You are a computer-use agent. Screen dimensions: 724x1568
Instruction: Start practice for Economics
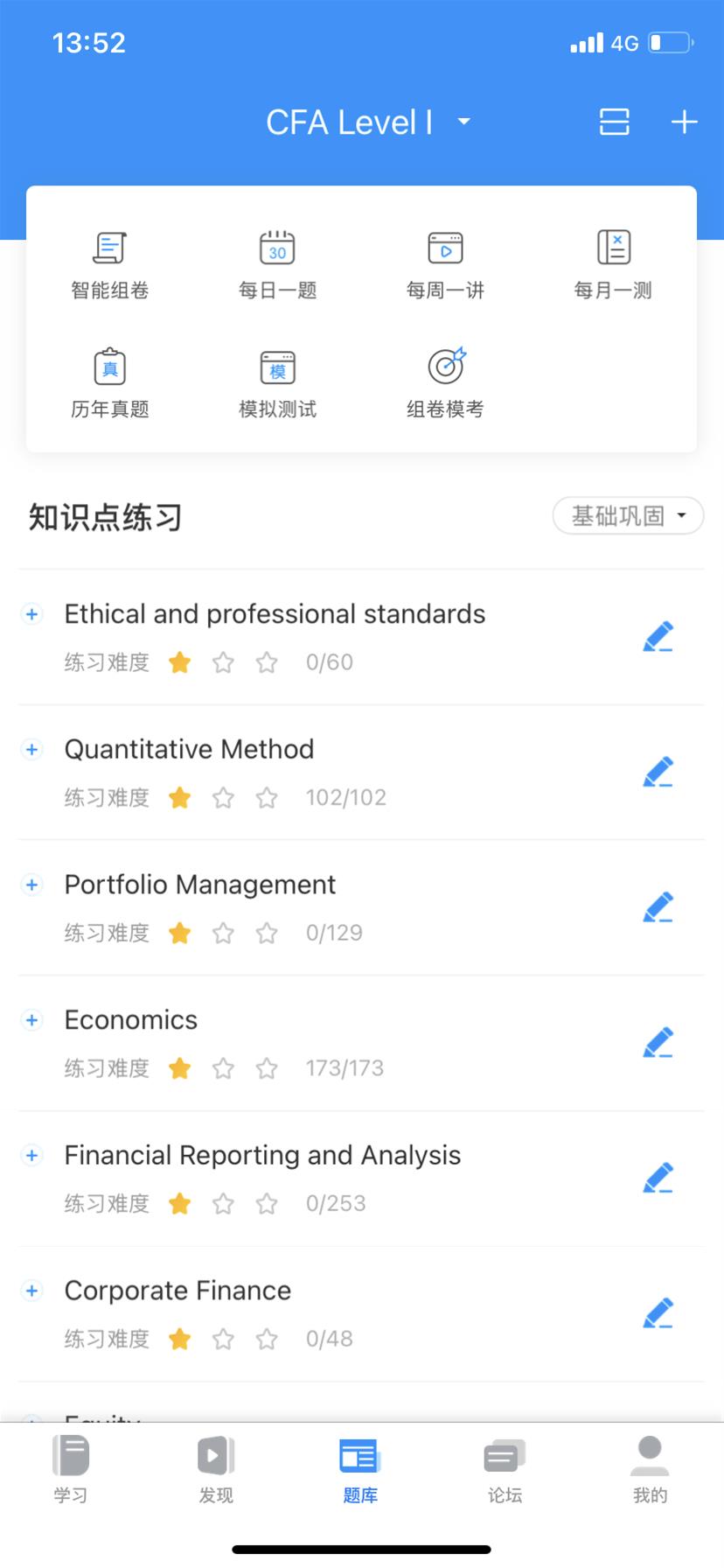658,1042
